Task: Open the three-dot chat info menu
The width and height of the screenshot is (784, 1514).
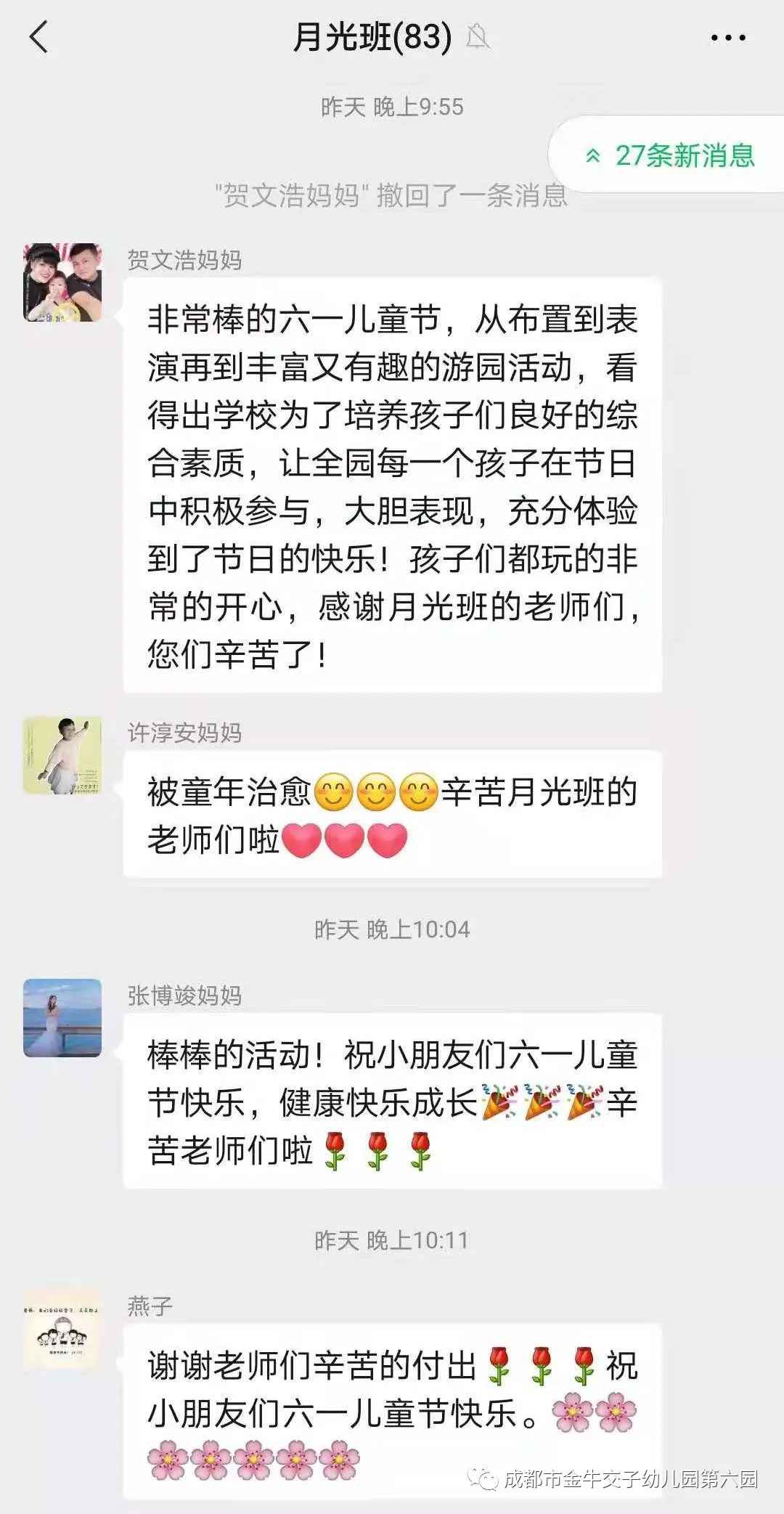Action: pyautogui.click(x=727, y=38)
